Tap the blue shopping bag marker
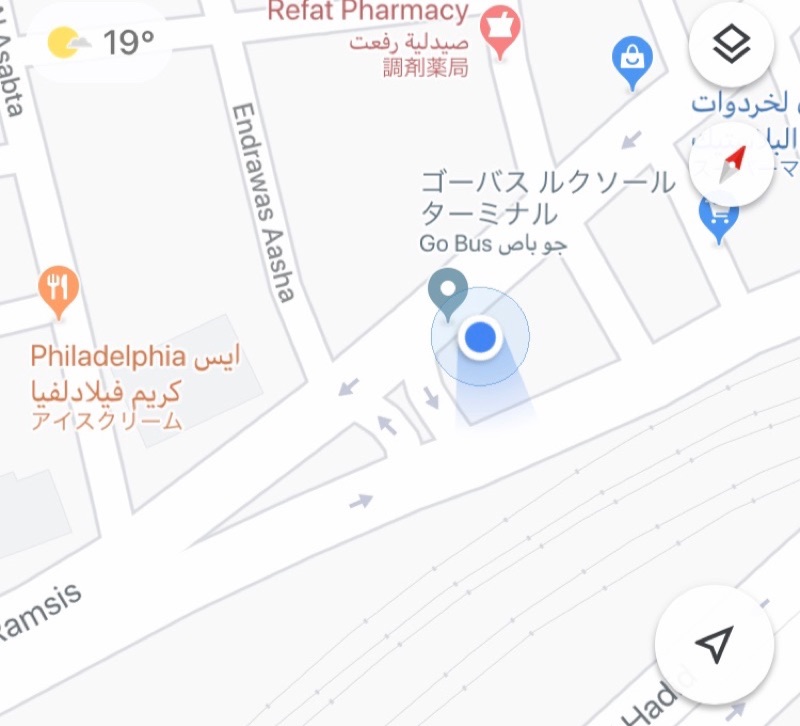The image size is (800, 726). click(632, 58)
